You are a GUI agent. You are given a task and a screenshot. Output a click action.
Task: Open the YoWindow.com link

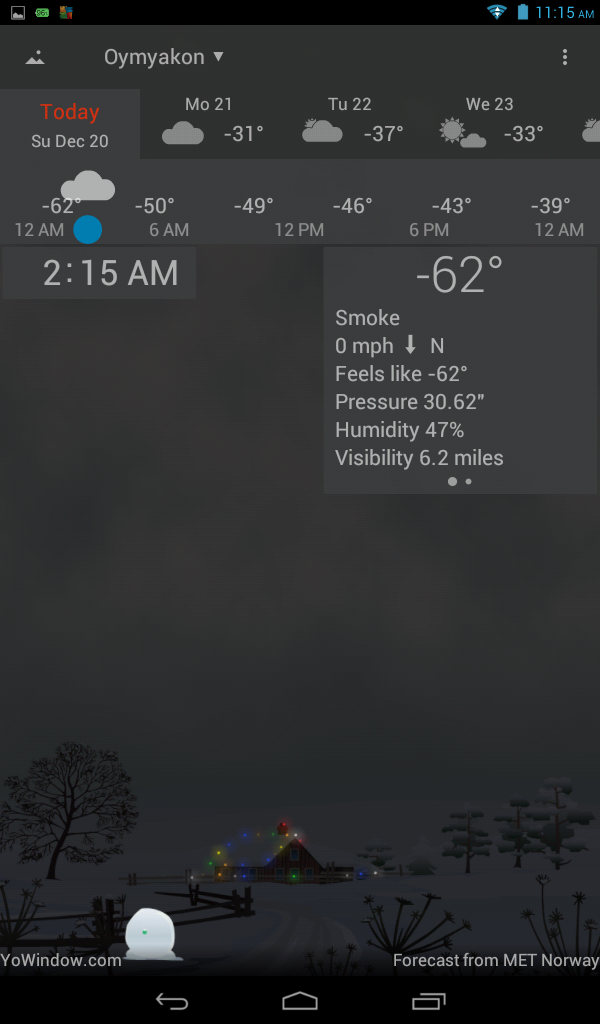61,960
